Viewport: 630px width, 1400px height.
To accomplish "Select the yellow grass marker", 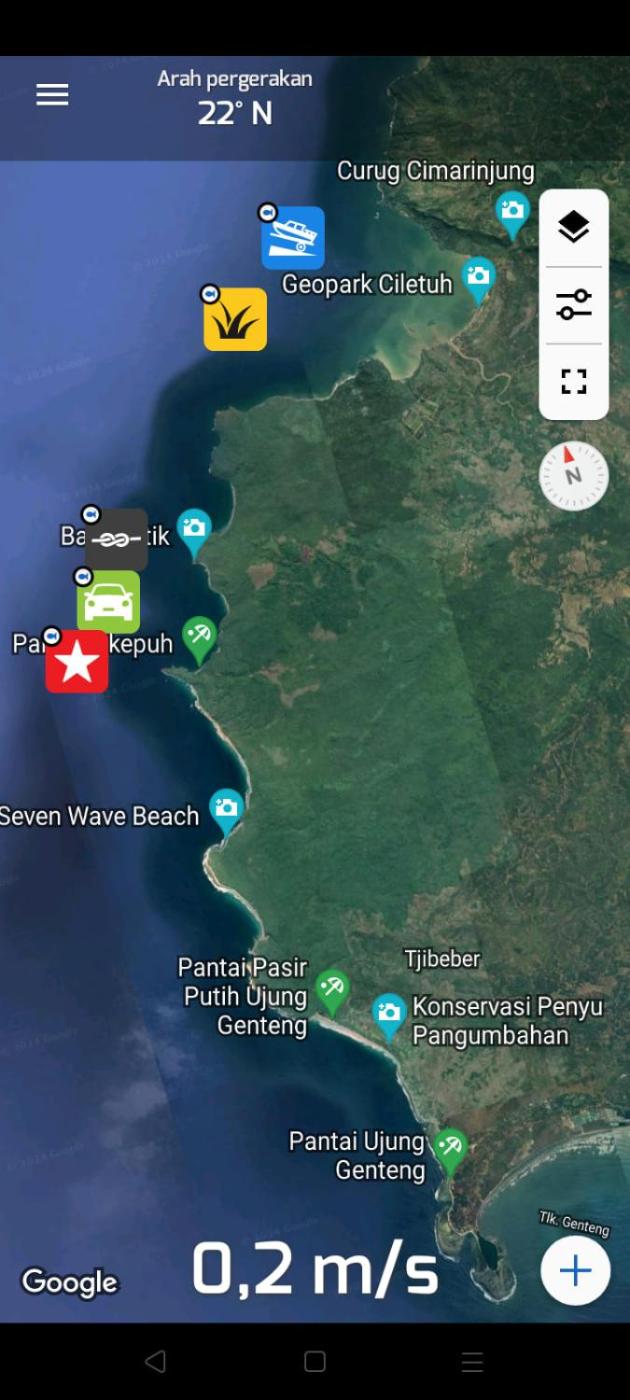I will [x=235, y=320].
